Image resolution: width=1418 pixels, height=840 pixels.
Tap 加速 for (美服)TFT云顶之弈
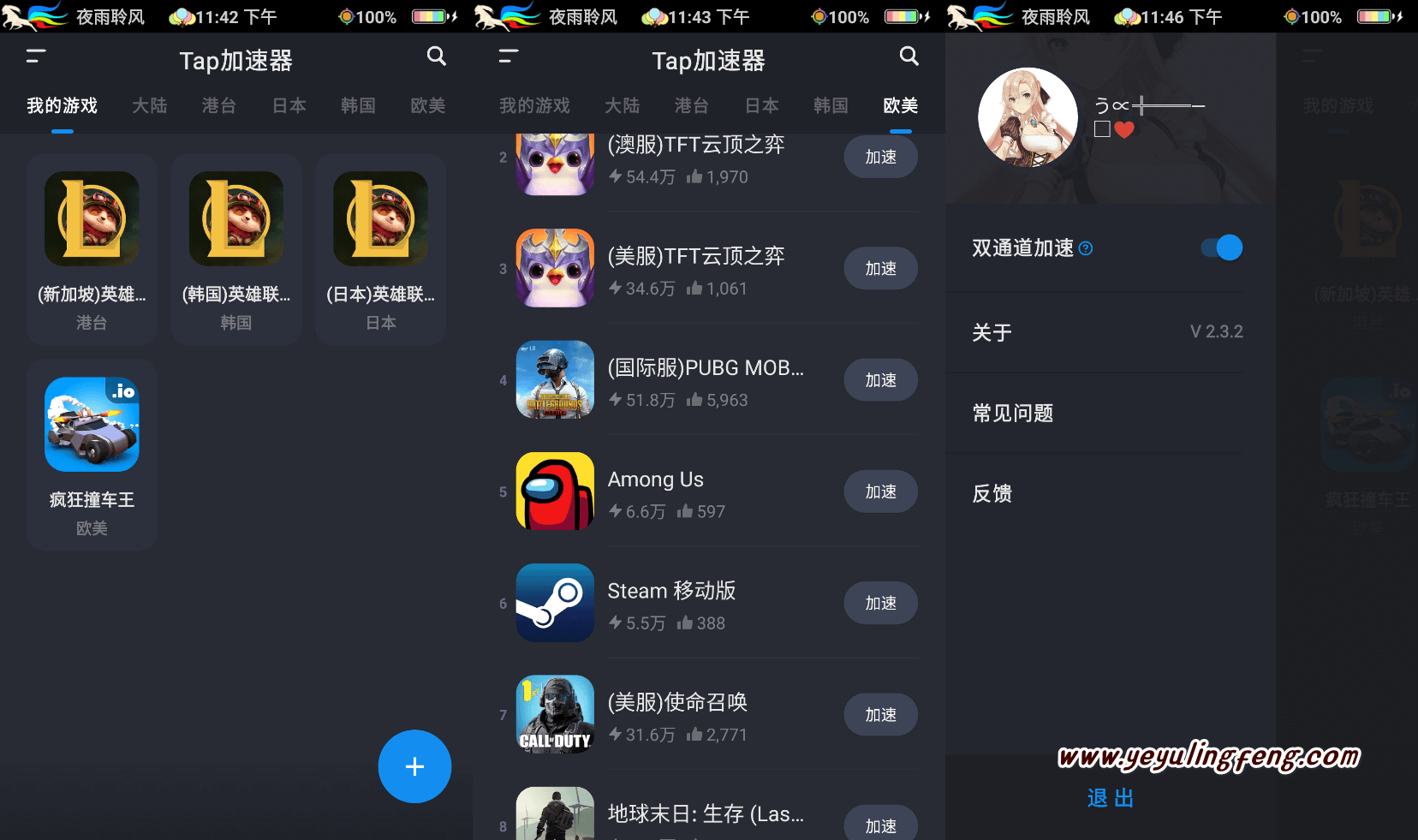(x=880, y=269)
